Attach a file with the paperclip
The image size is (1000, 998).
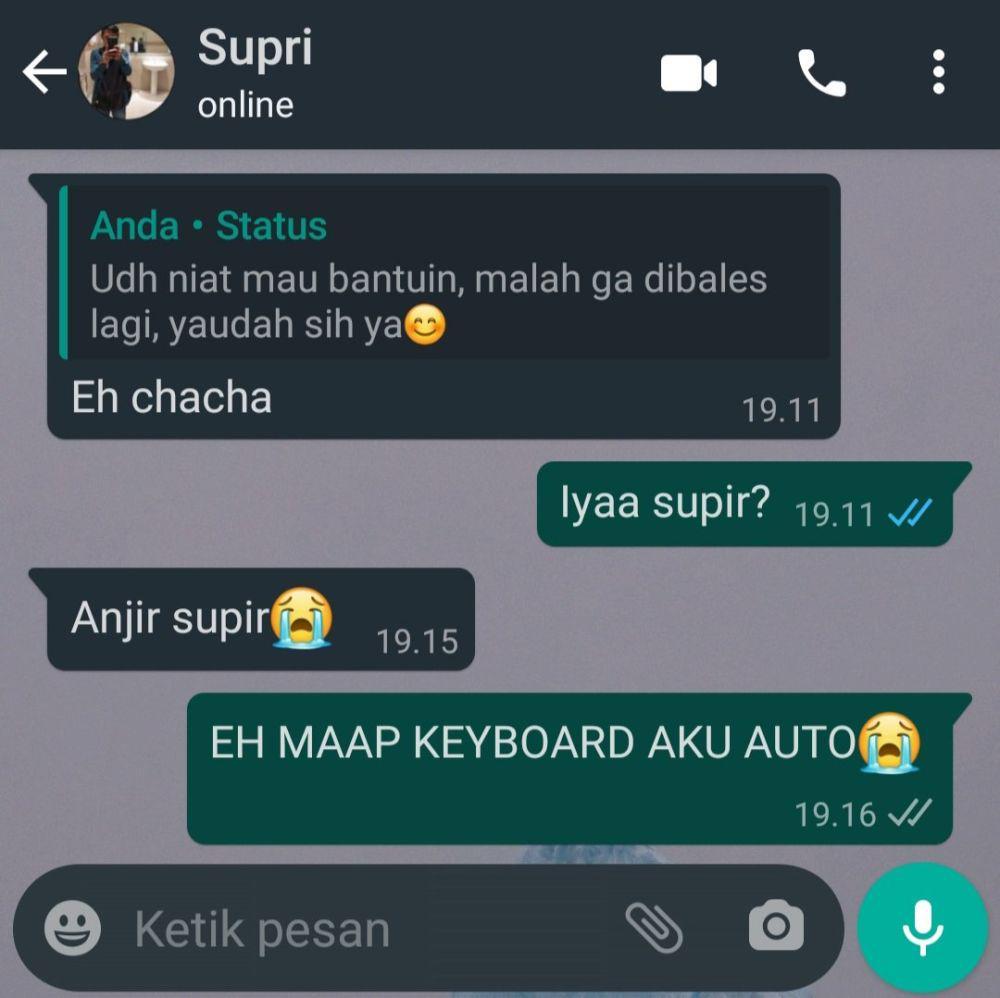654,928
